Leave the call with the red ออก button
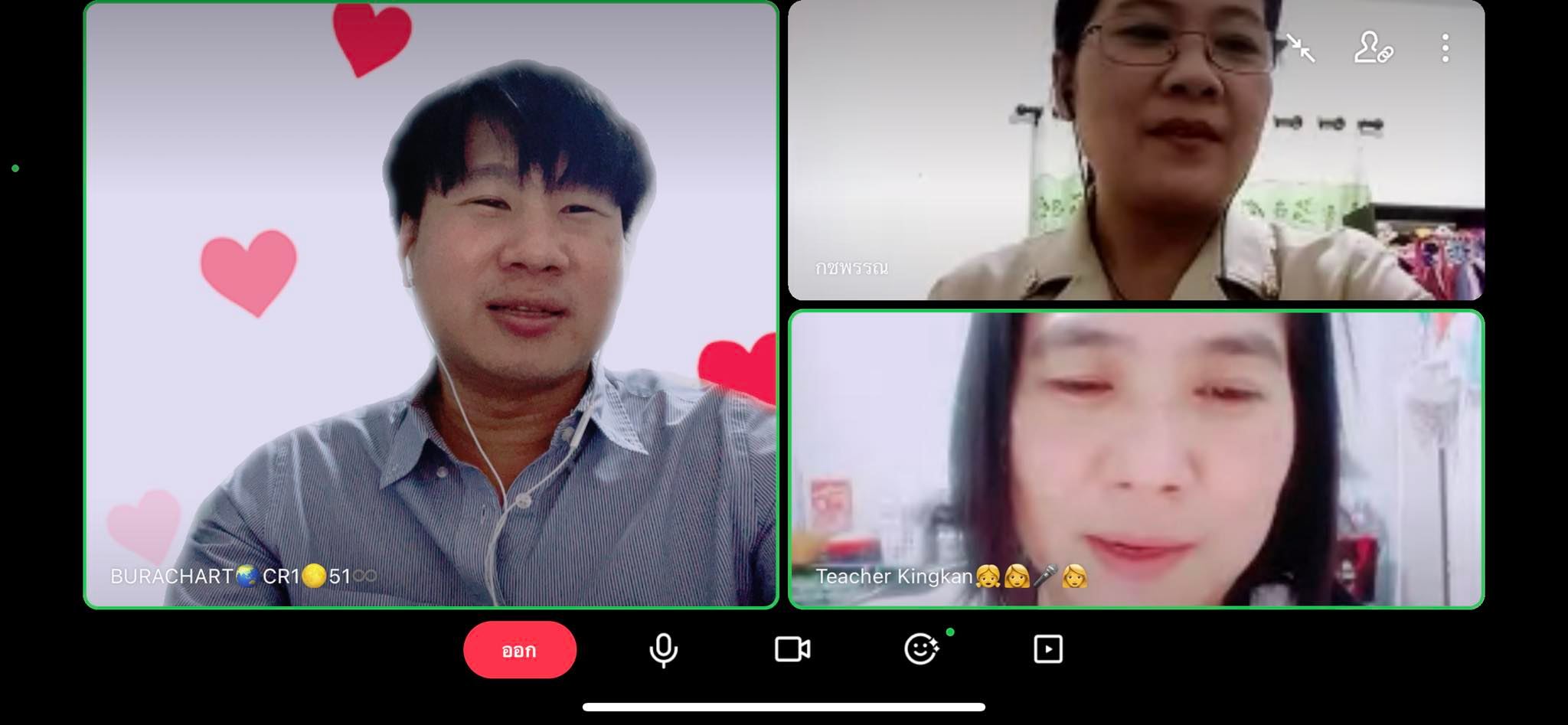This screenshot has width=1568, height=725. (x=519, y=650)
